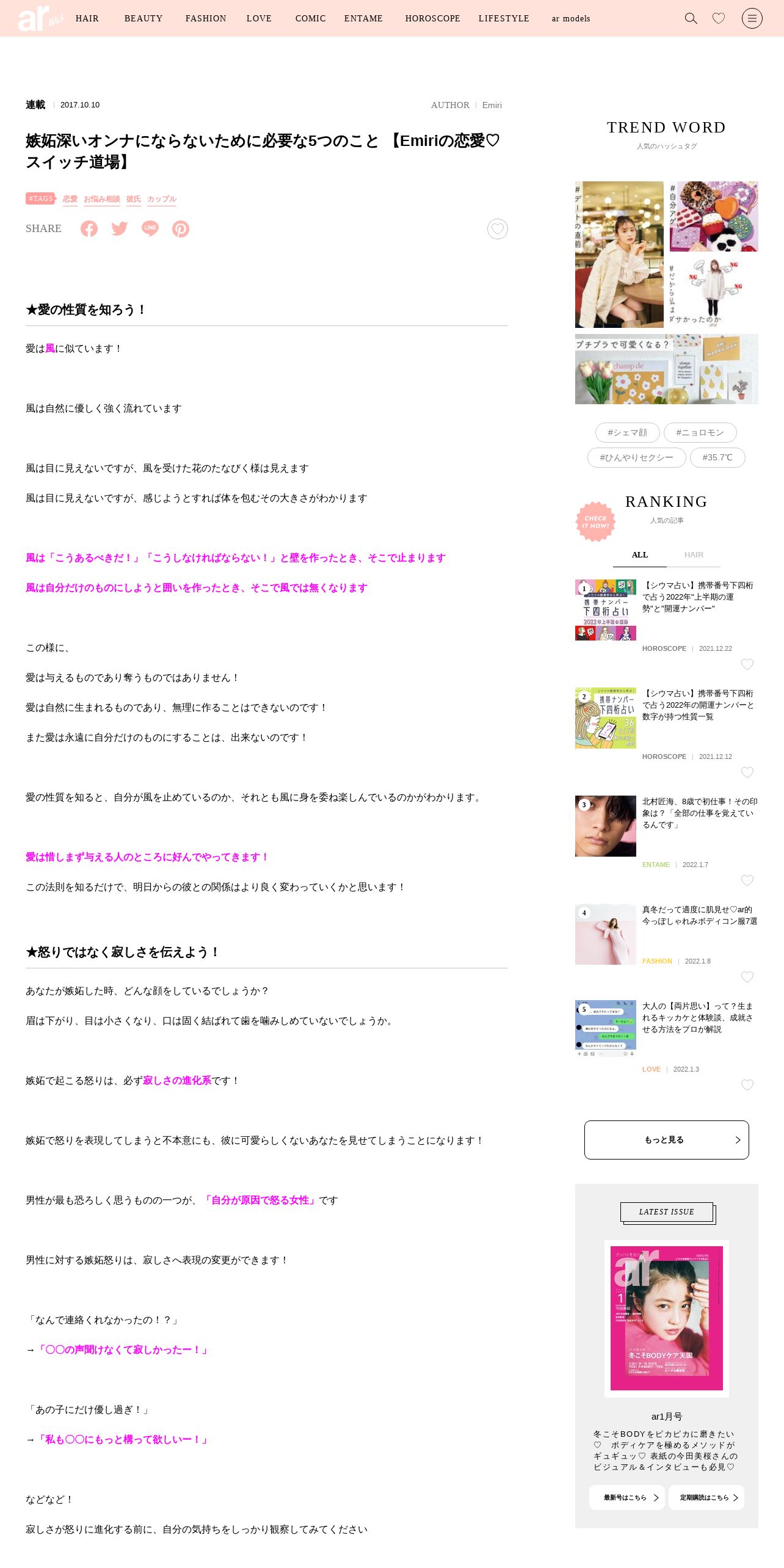Open favorites heart in header
This screenshot has height=1568, width=784.
point(719,18)
